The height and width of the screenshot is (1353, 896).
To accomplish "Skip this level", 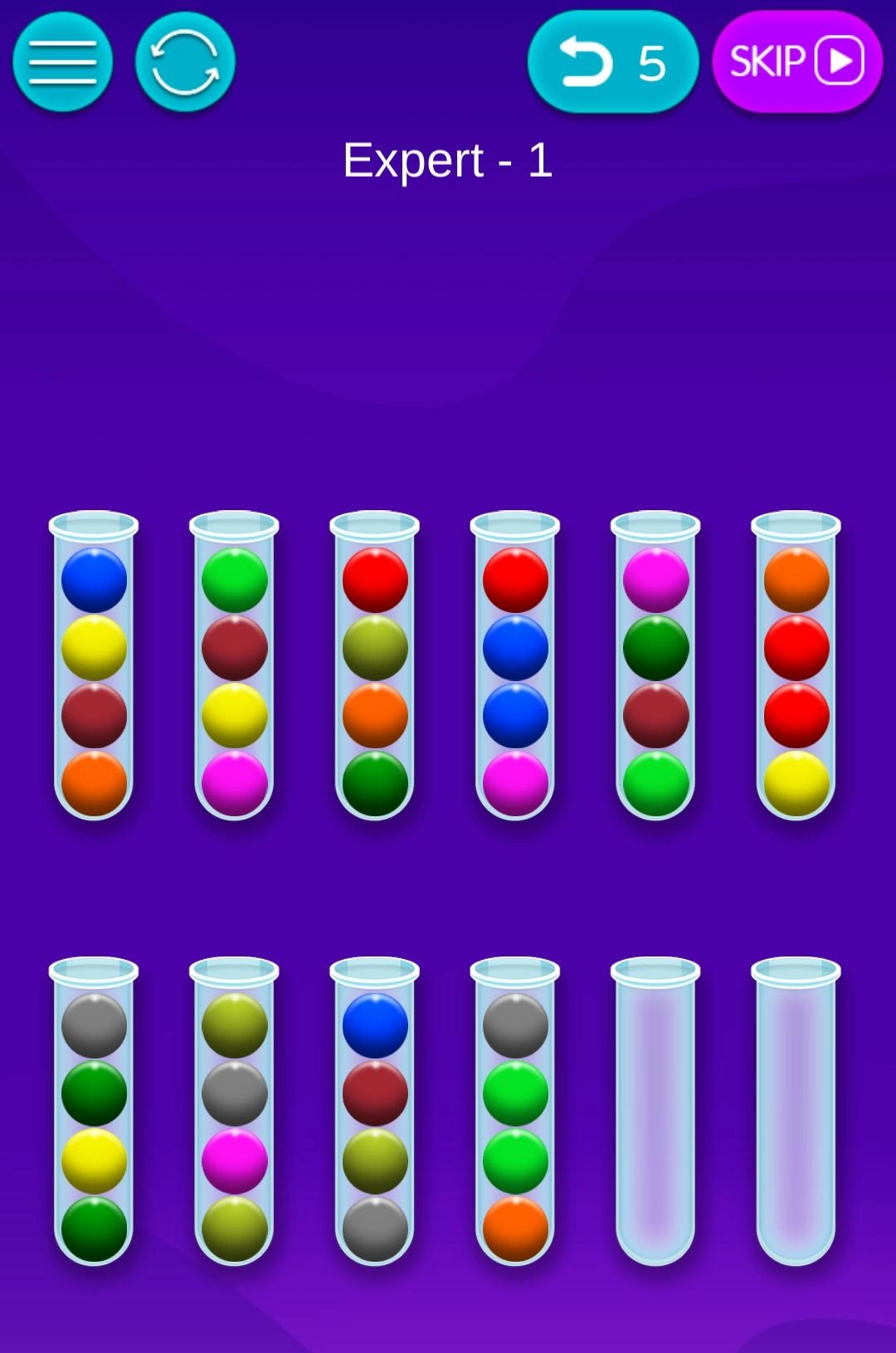I will pyautogui.click(x=796, y=62).
